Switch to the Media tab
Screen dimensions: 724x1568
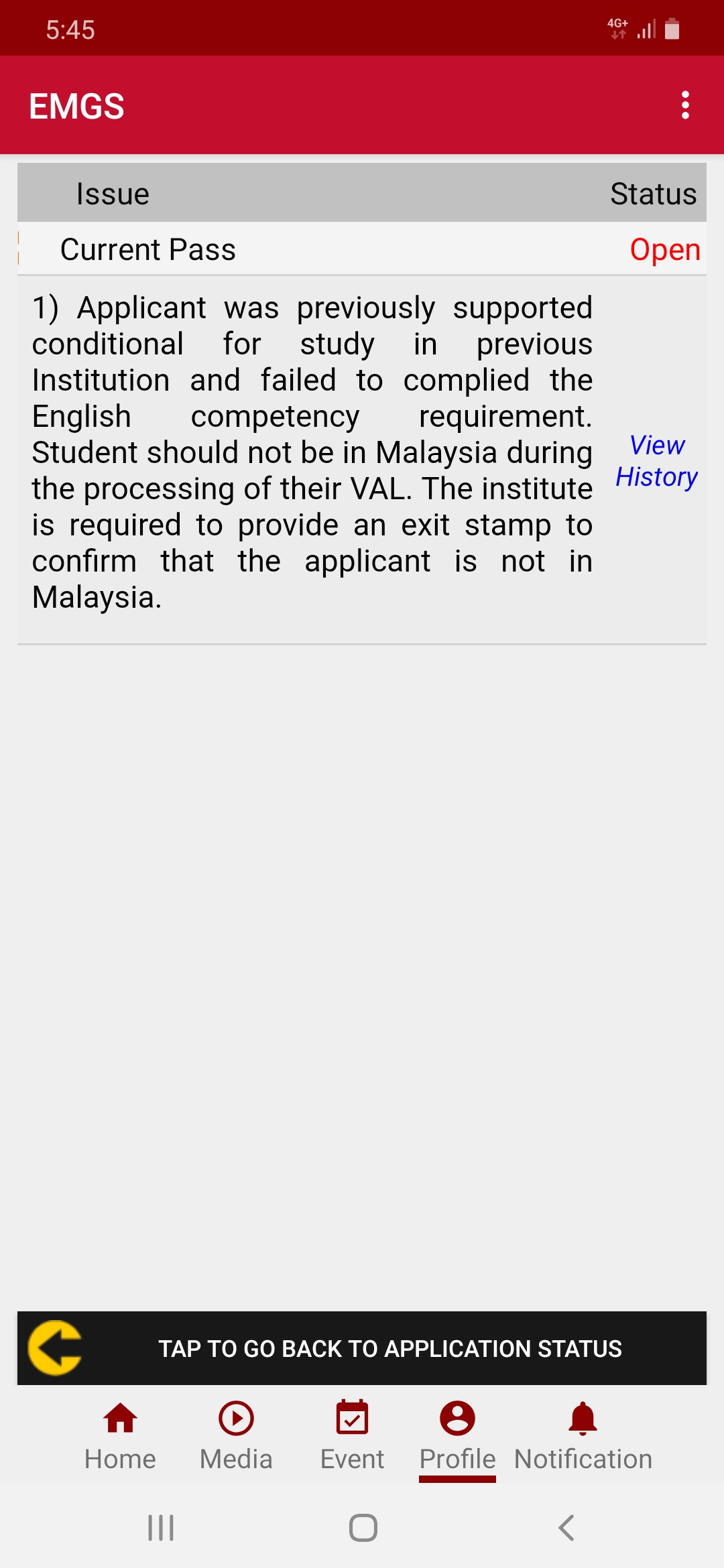pyautogui.click(x=236, y=1435)
